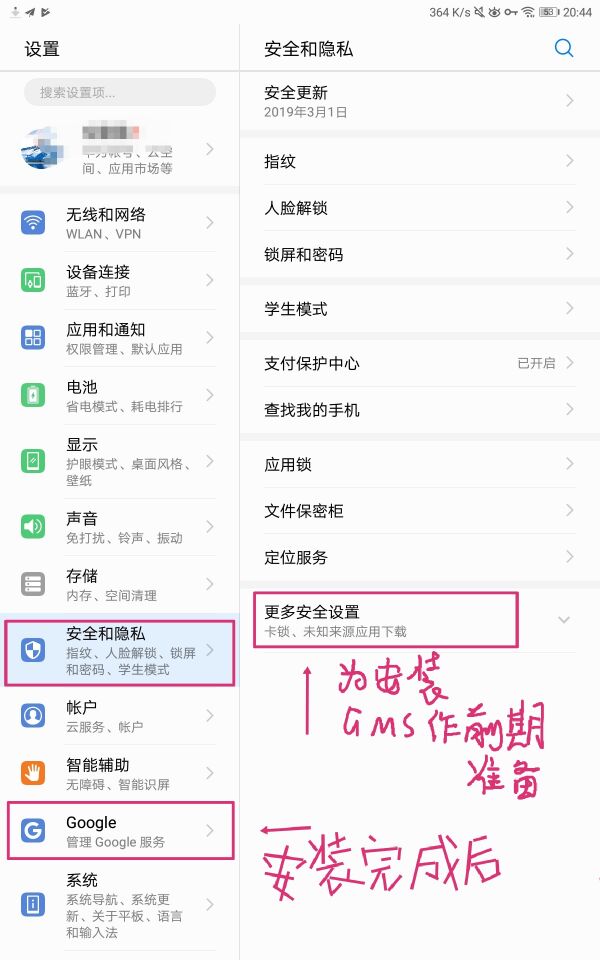
Task: Open 存储 settings
Action: [x=120, y=585]
